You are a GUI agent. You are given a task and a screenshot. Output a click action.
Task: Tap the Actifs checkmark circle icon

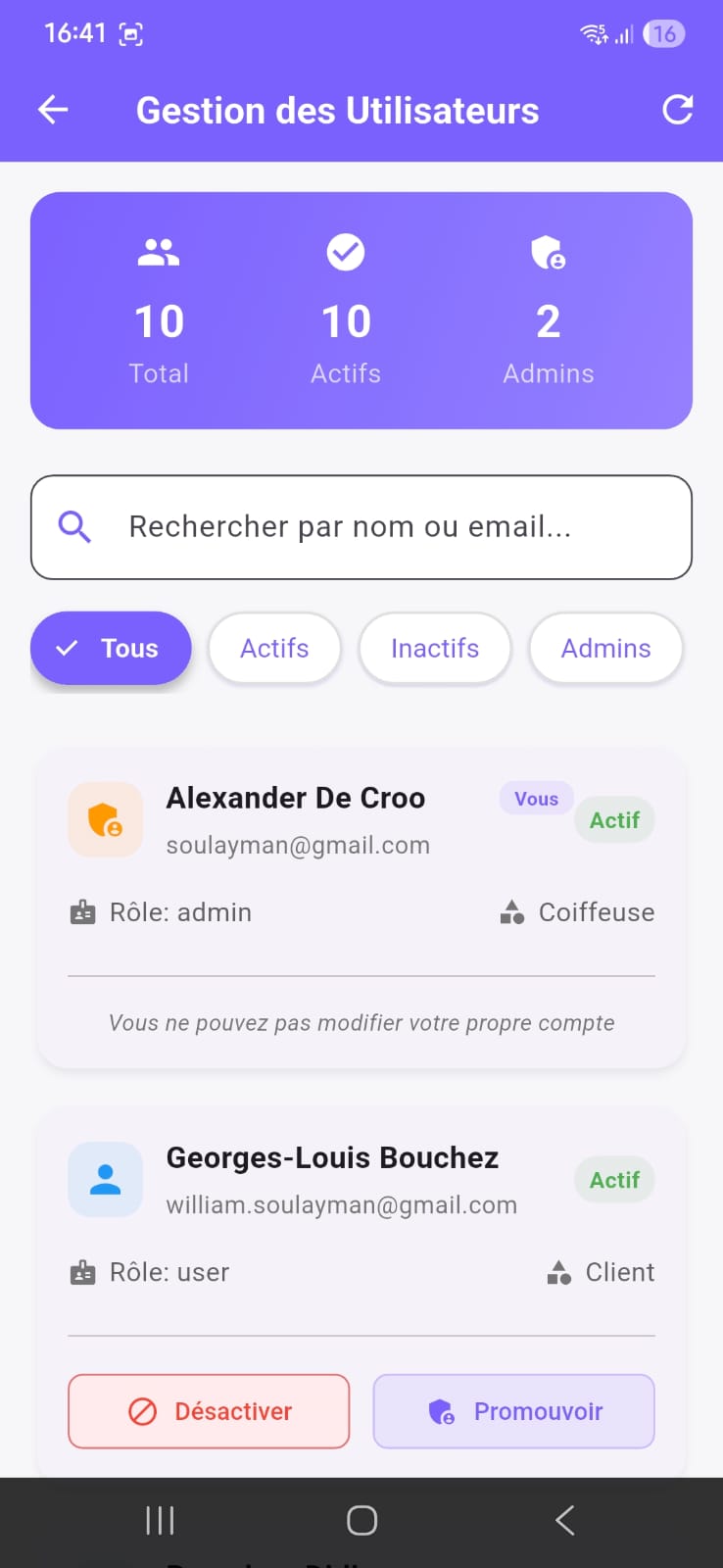[x=345, y=252]
